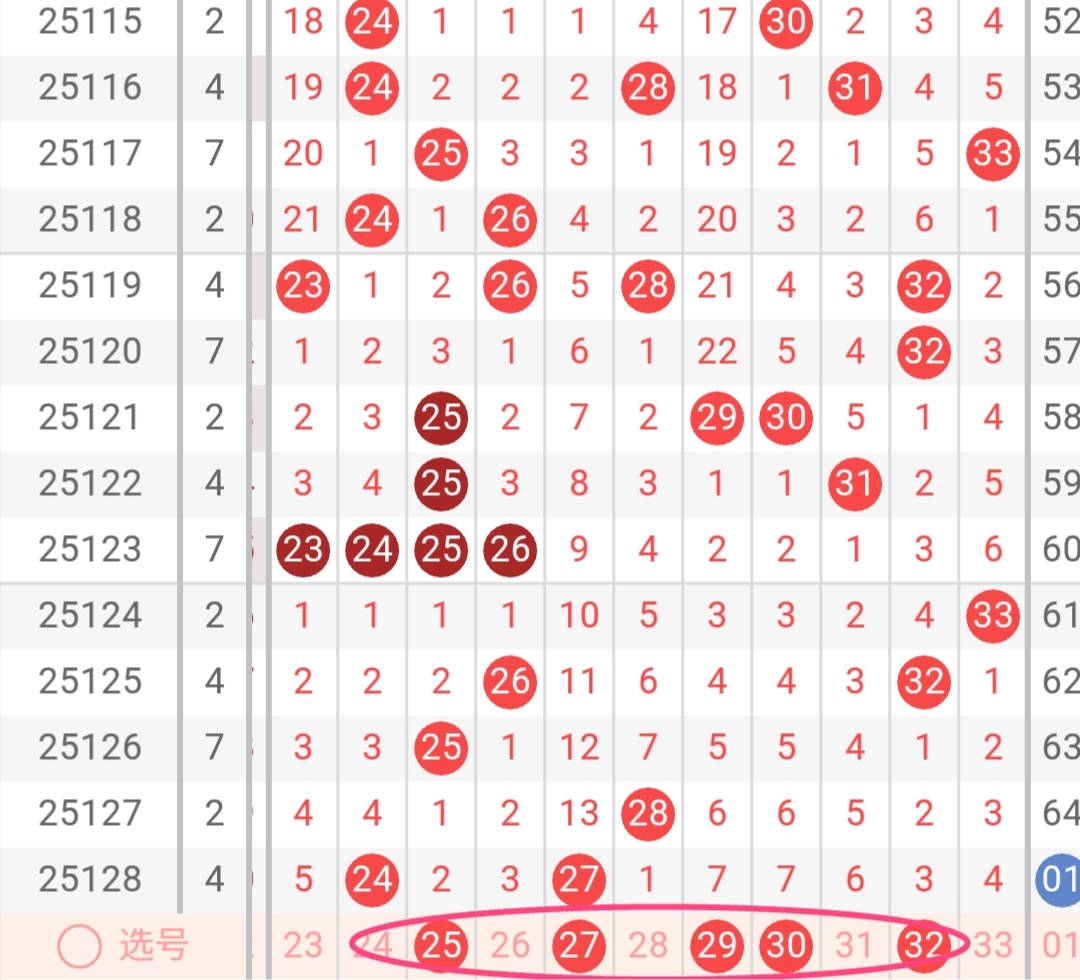Deselect number 32 in the 选号 row
This screenshot has height=980, width=1080.
[923, 945]
